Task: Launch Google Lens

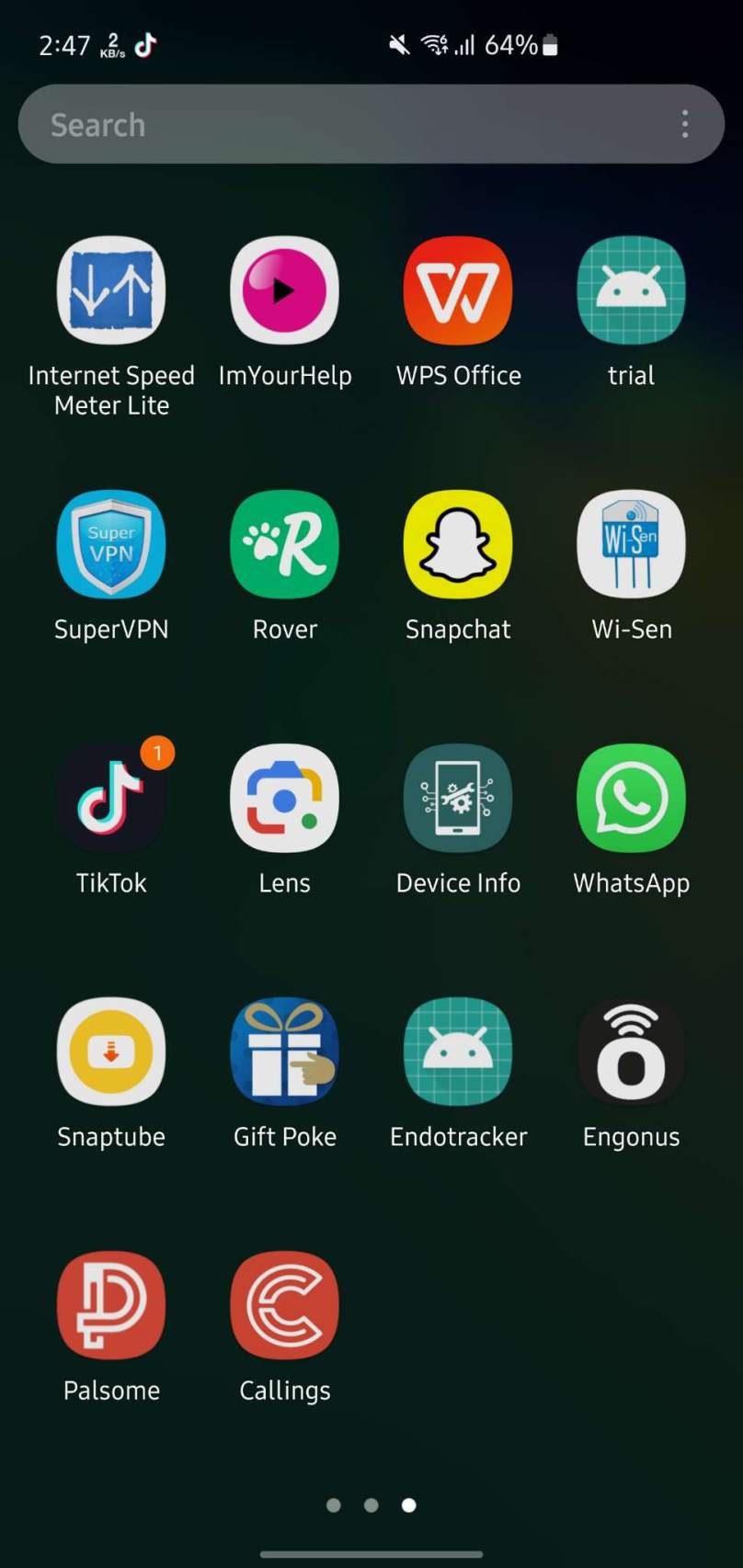Action: point(284,798)
